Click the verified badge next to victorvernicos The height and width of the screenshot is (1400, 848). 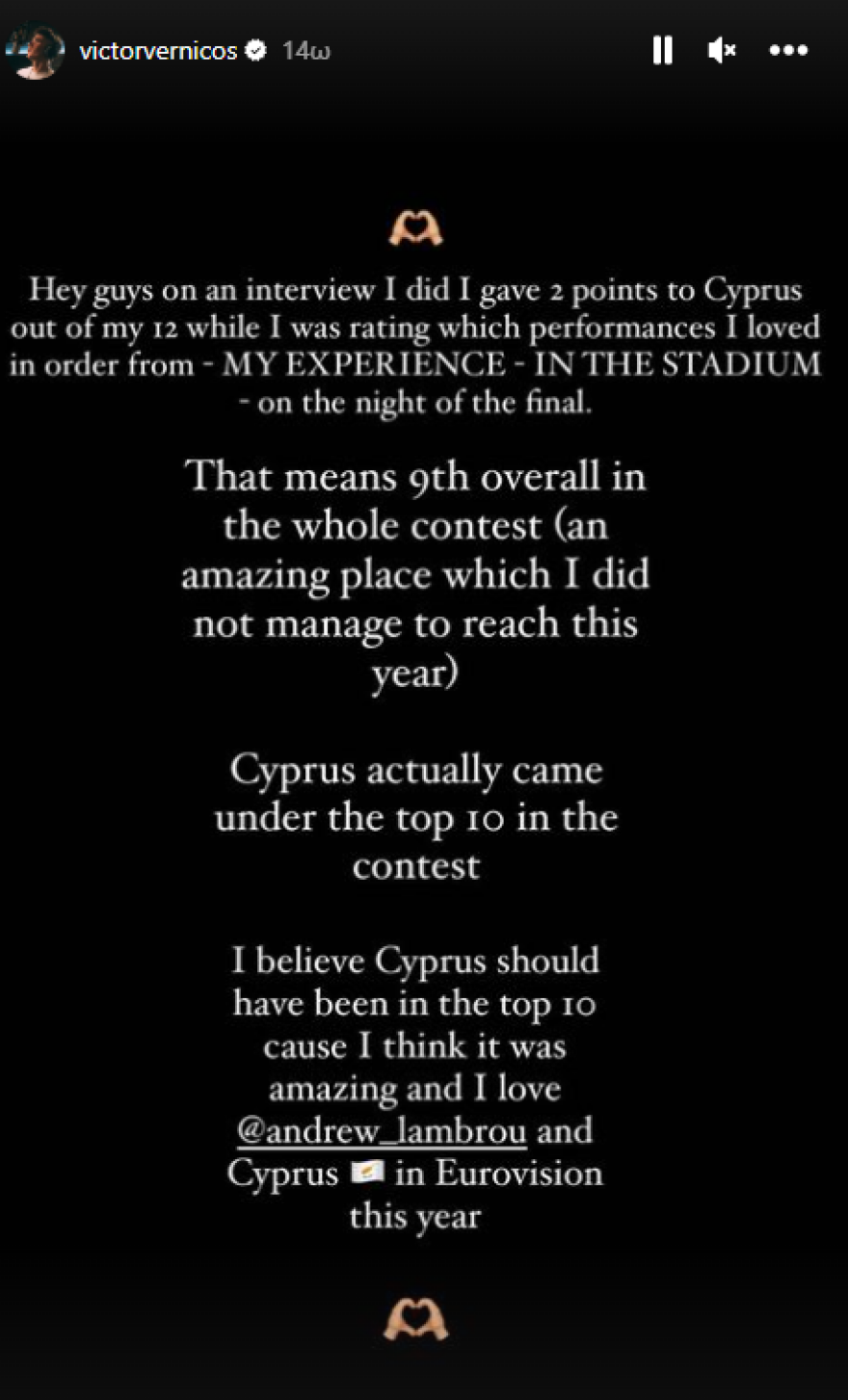[x=255, y=50]
